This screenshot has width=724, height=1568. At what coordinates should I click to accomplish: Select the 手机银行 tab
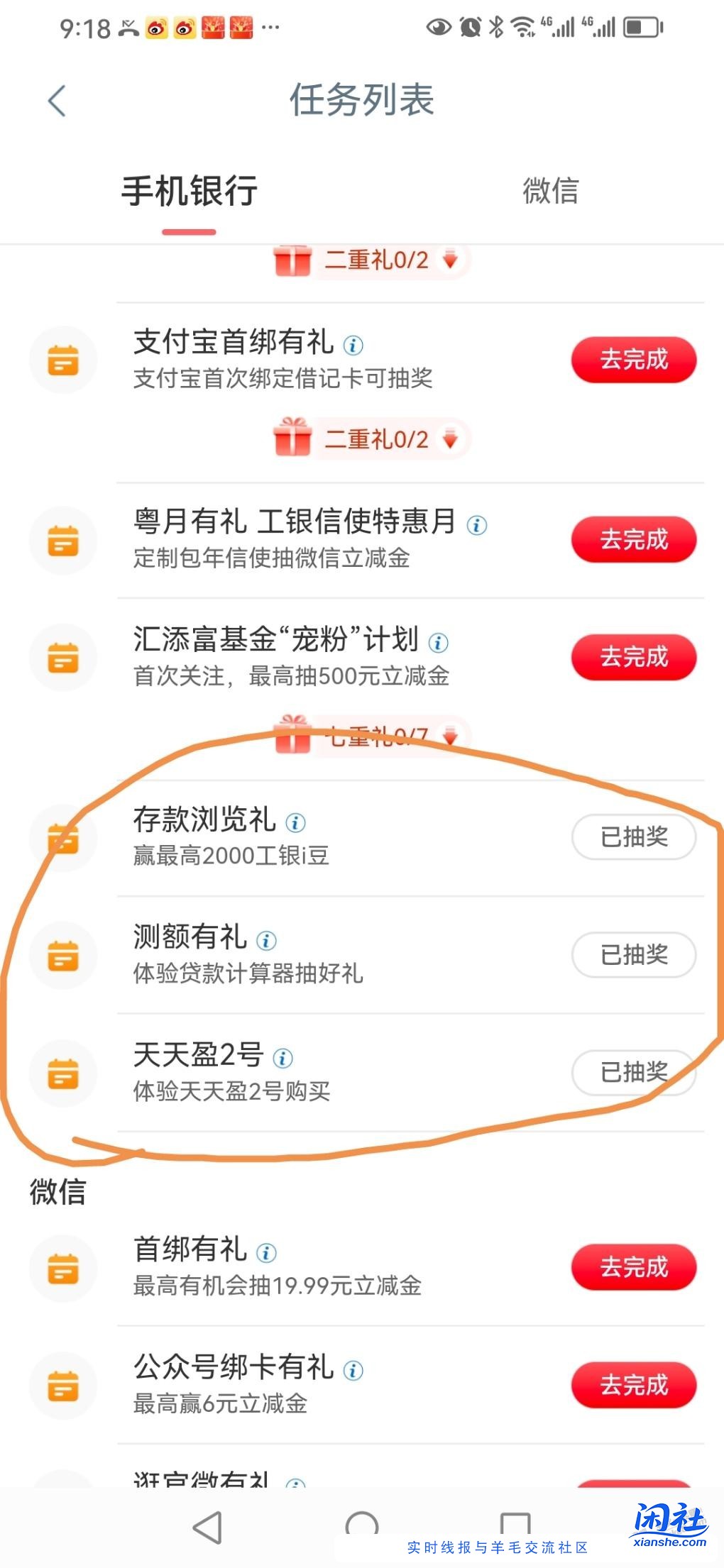(189, 190)
